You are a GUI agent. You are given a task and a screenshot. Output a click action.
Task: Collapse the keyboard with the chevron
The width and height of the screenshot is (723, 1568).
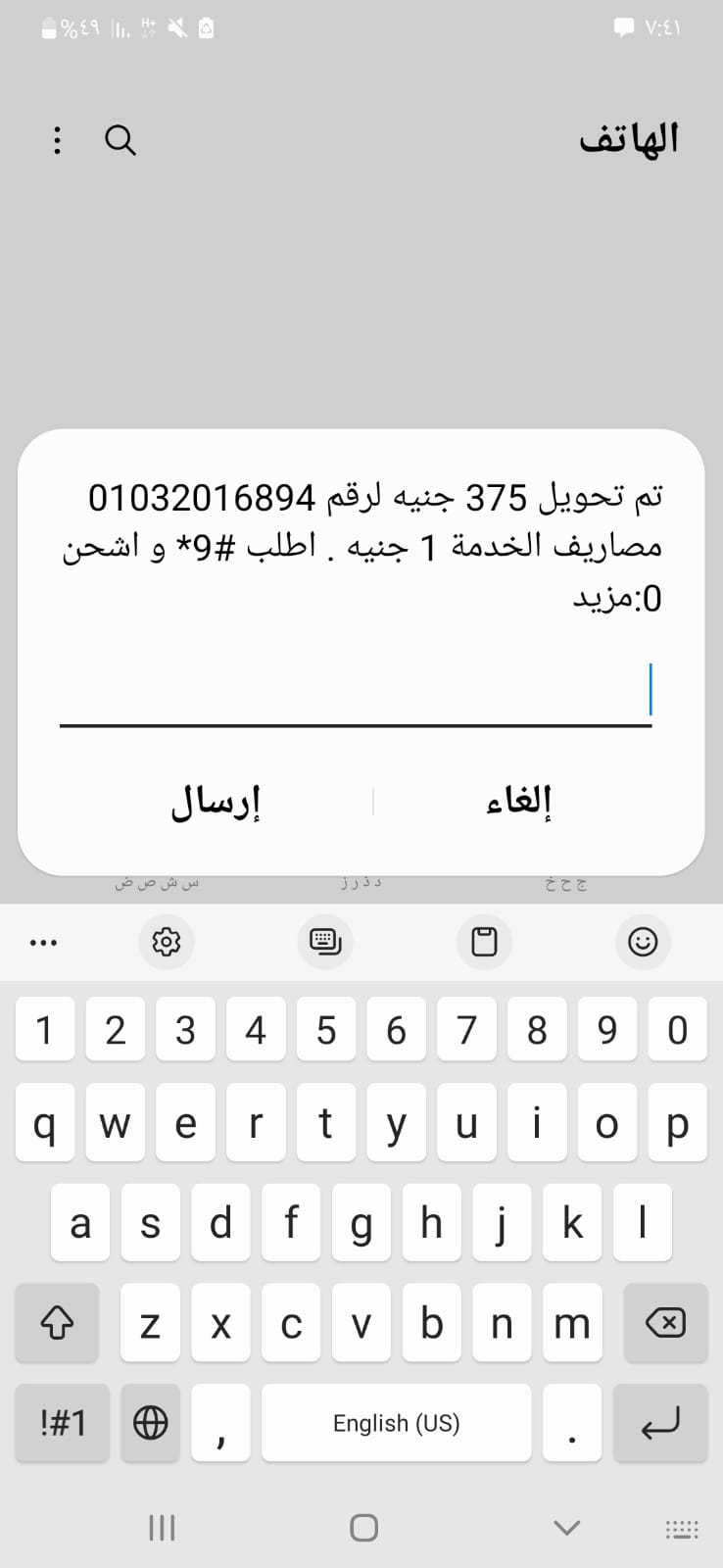[566, 1526]
